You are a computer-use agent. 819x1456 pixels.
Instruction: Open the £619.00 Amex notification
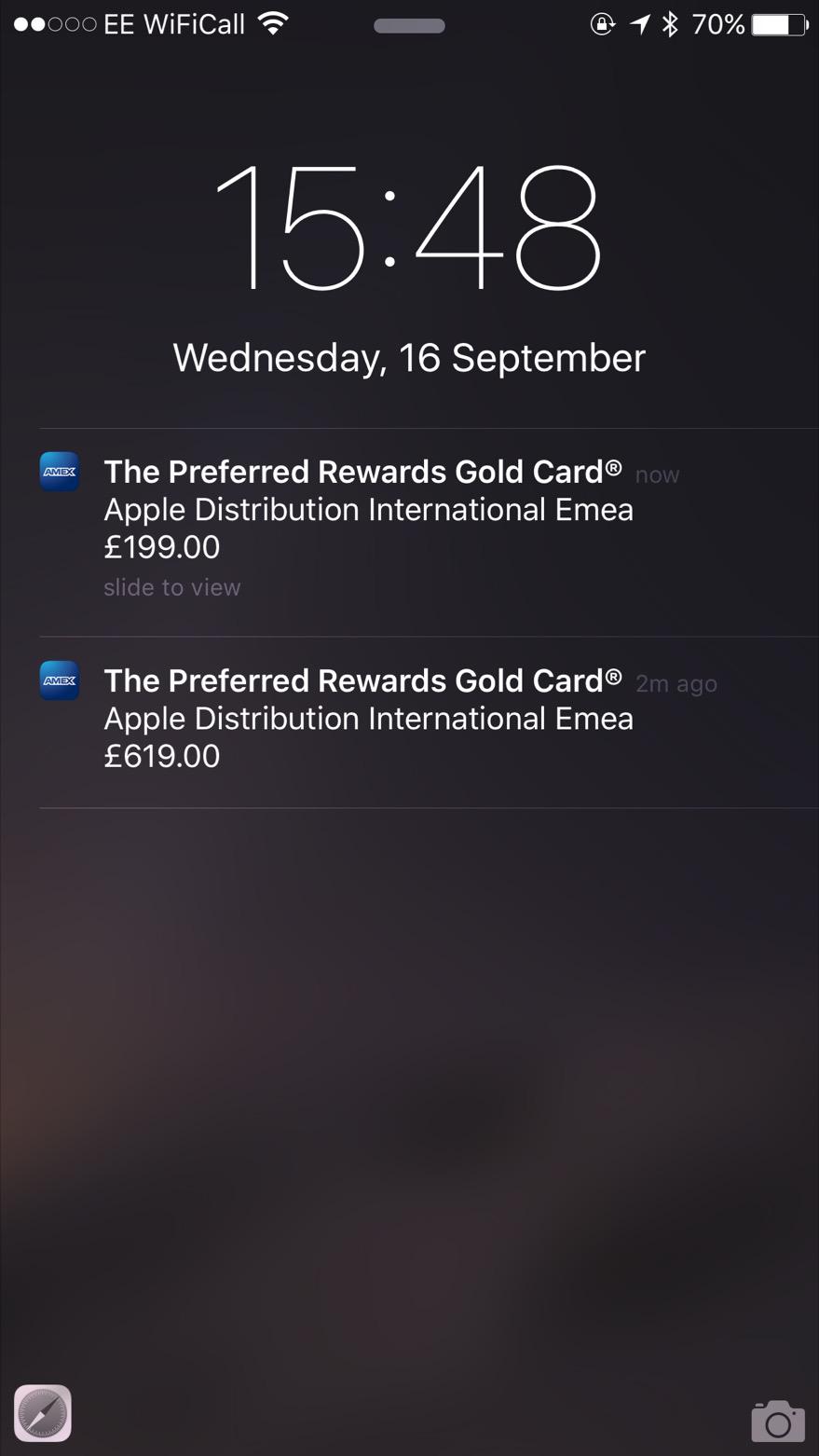(368, 719)
